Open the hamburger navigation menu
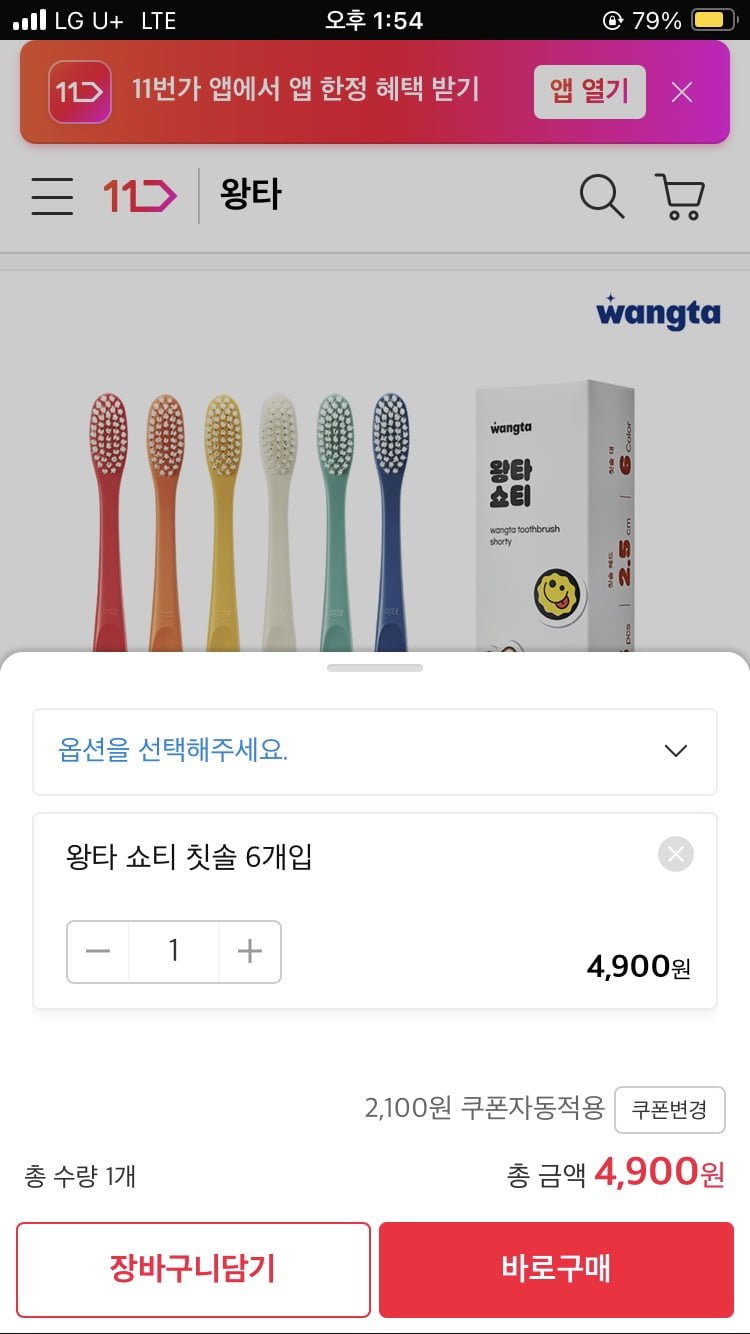Image resolution: width=750 pixels, height=1334 pixels. pyautogui.click(x=52, y=197)
